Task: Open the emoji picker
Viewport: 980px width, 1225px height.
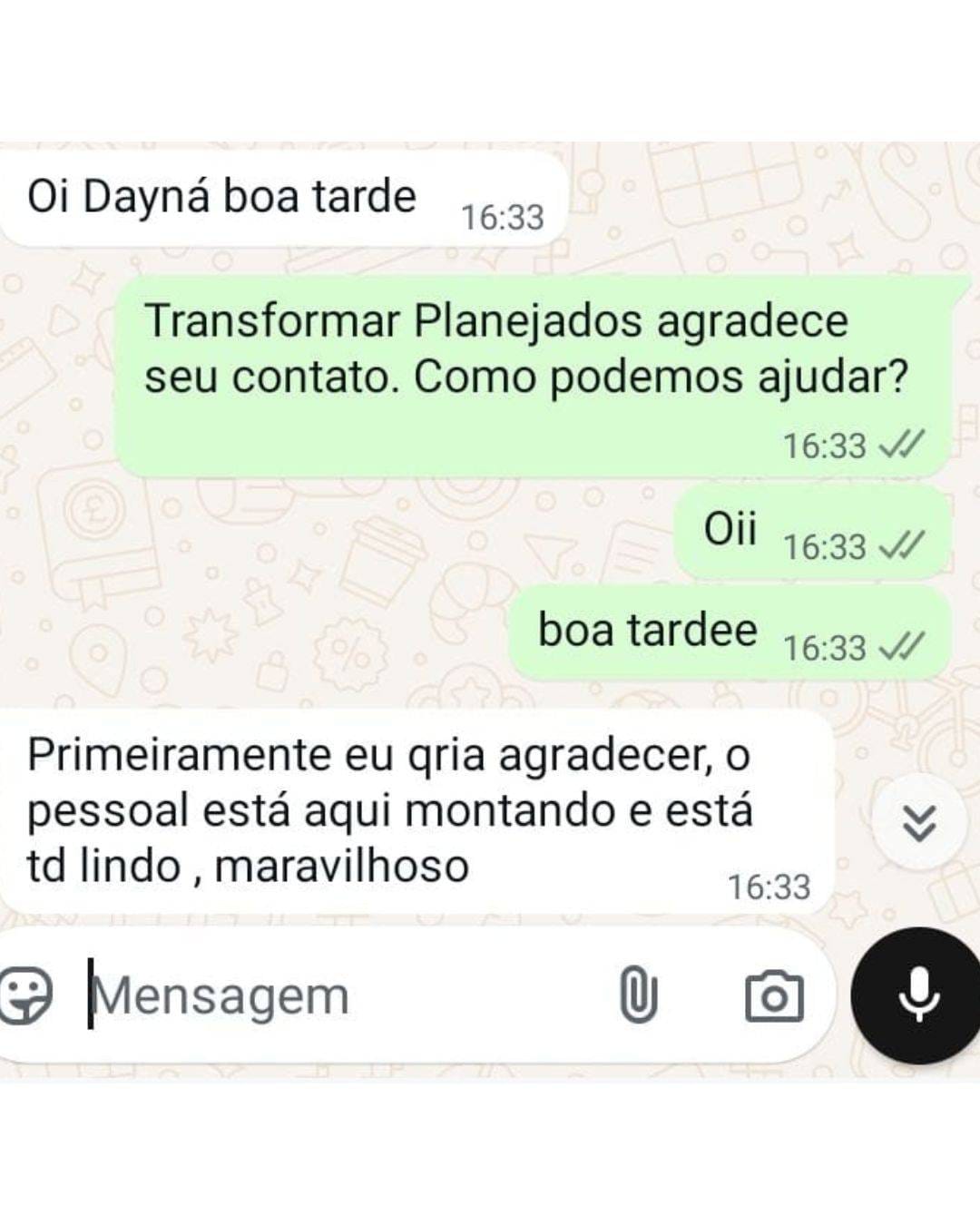Action: (x=25, y=995)
